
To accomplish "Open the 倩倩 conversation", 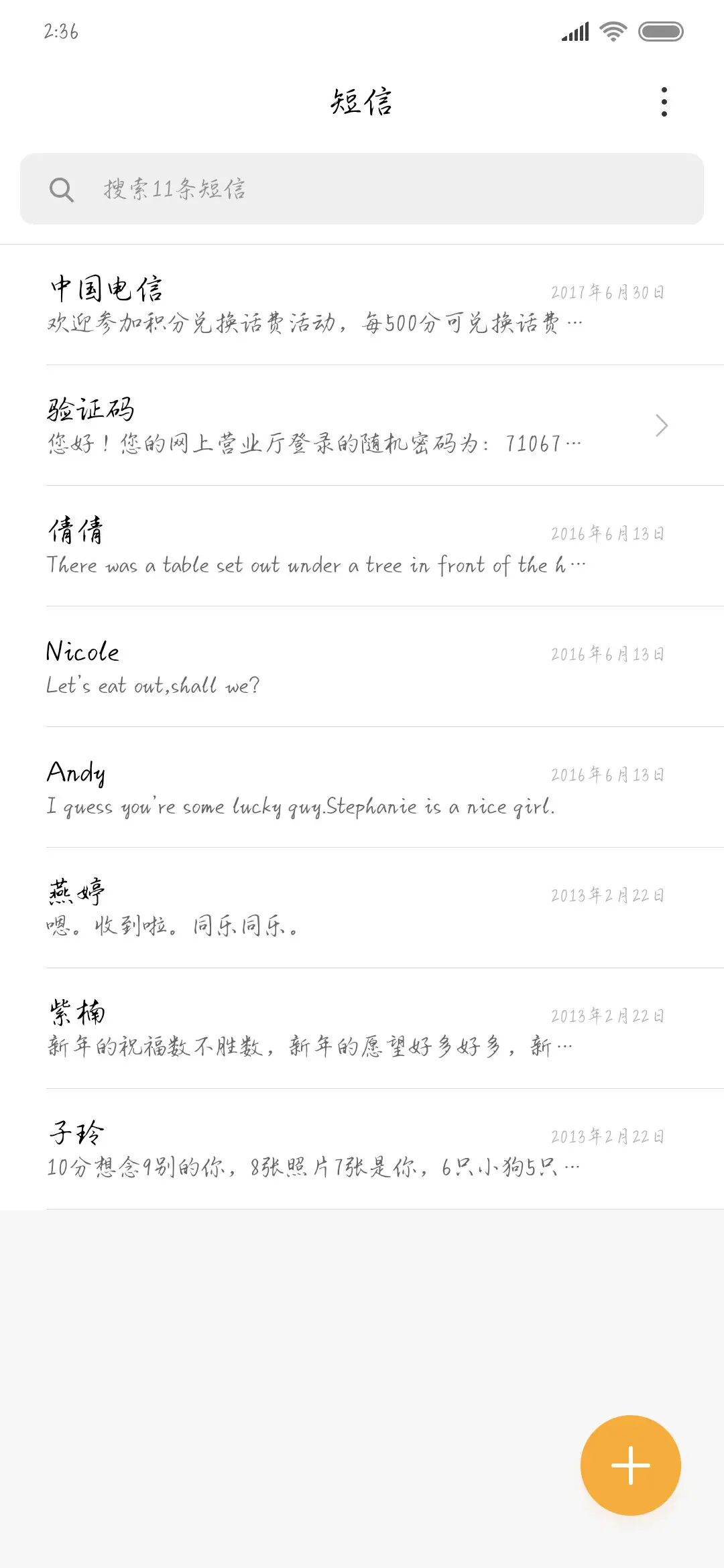I will point(302,547).
